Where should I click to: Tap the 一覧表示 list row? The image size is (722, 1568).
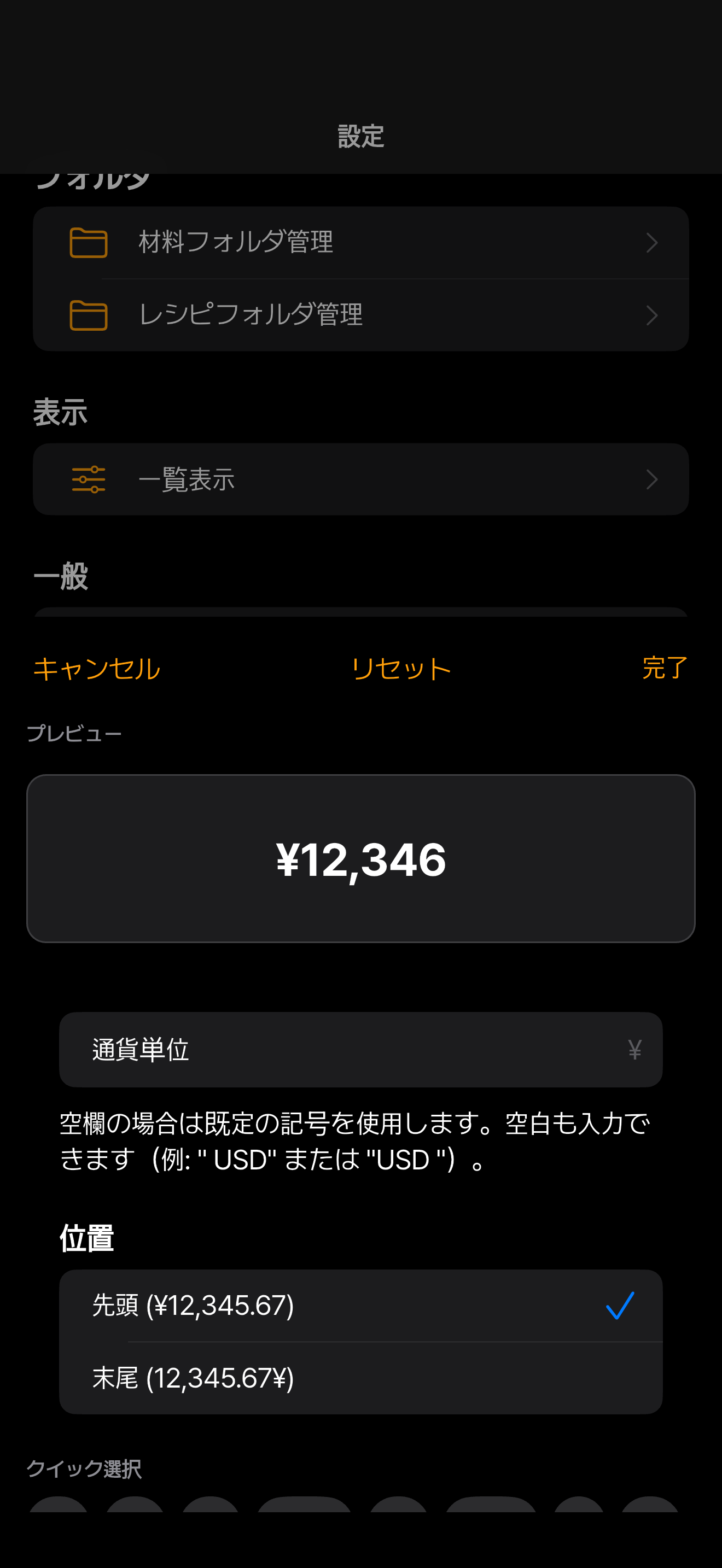coord(304,479)
